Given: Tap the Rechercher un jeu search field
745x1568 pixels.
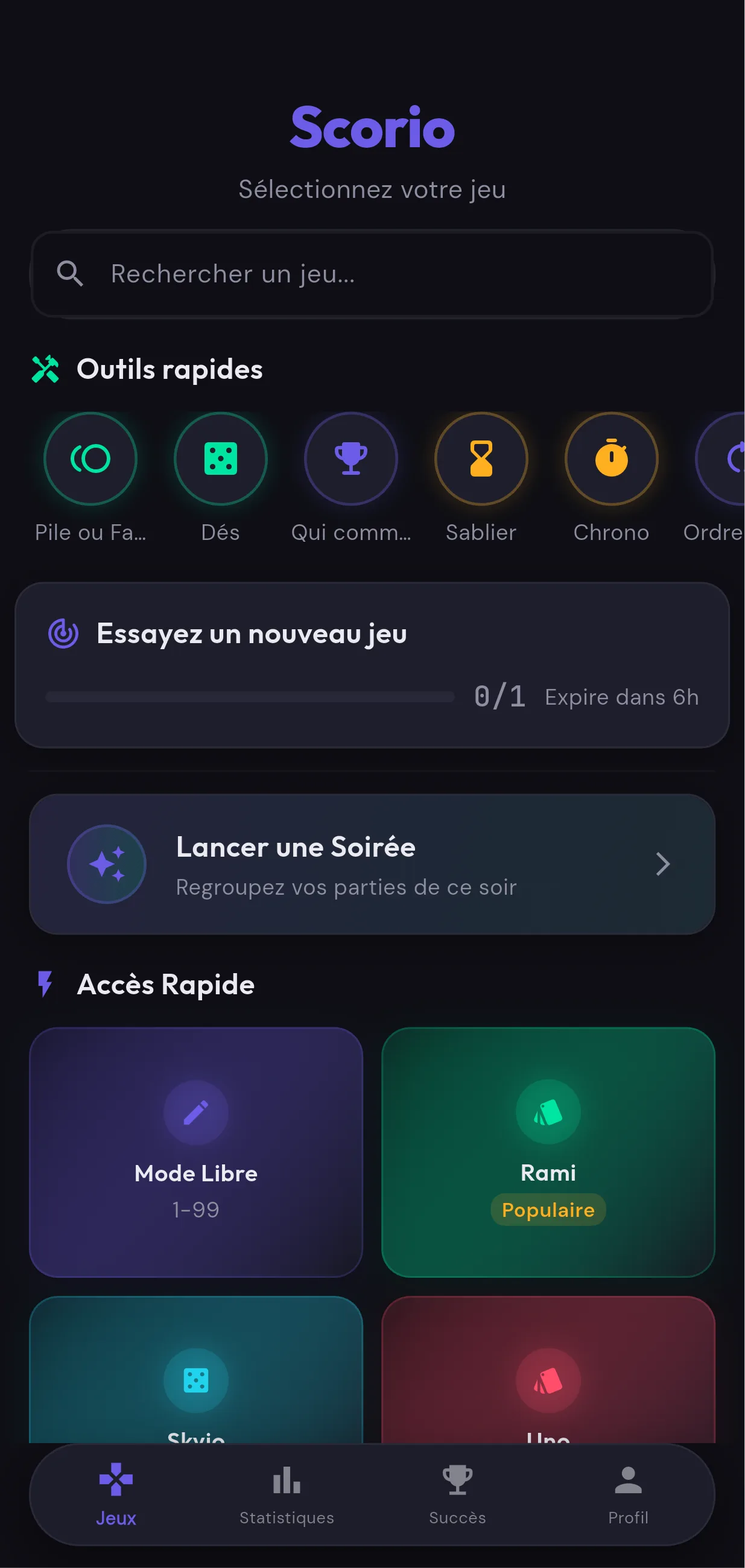Looking at the screenshot, I should point(372,274).
